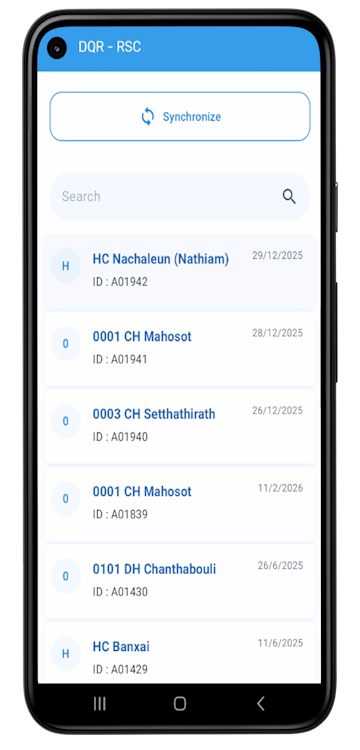Tap the Synchronize button

(x=180, y=116)
